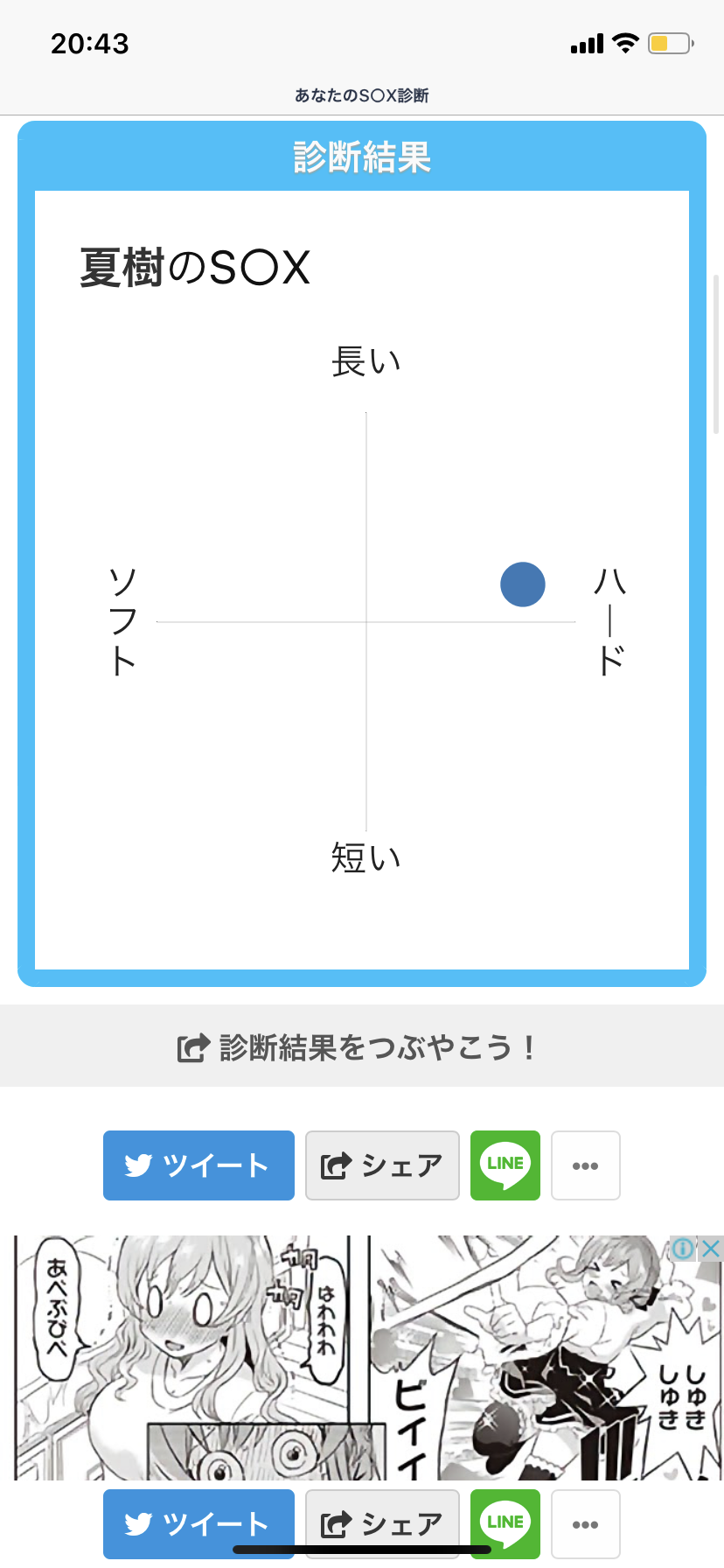Tap ツイート button under 診断結果をつぶやこう heading
724x1568 pixels.
click(x=198, y=1165)
